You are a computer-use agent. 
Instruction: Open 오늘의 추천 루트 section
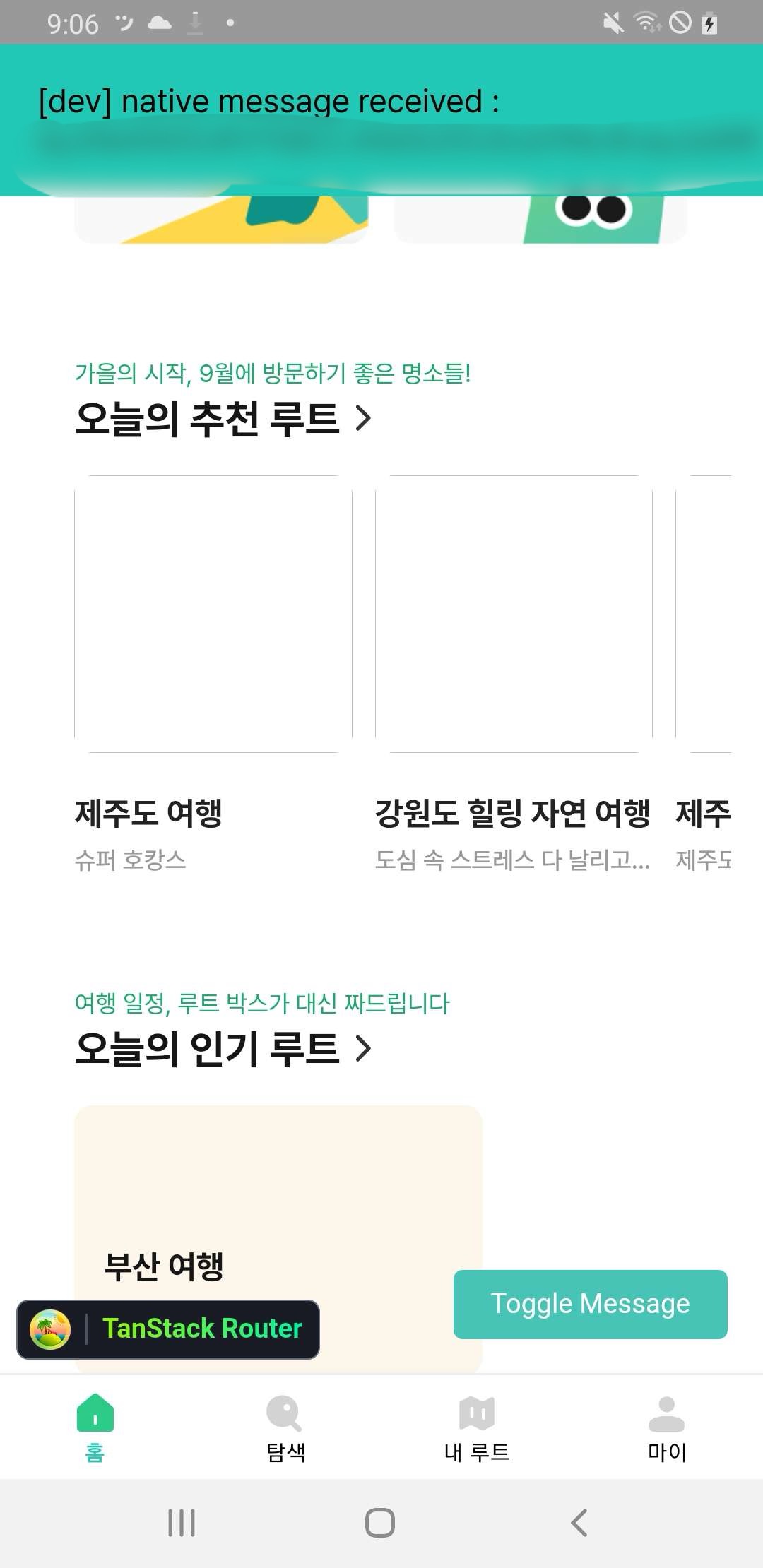tap(223, 418)
